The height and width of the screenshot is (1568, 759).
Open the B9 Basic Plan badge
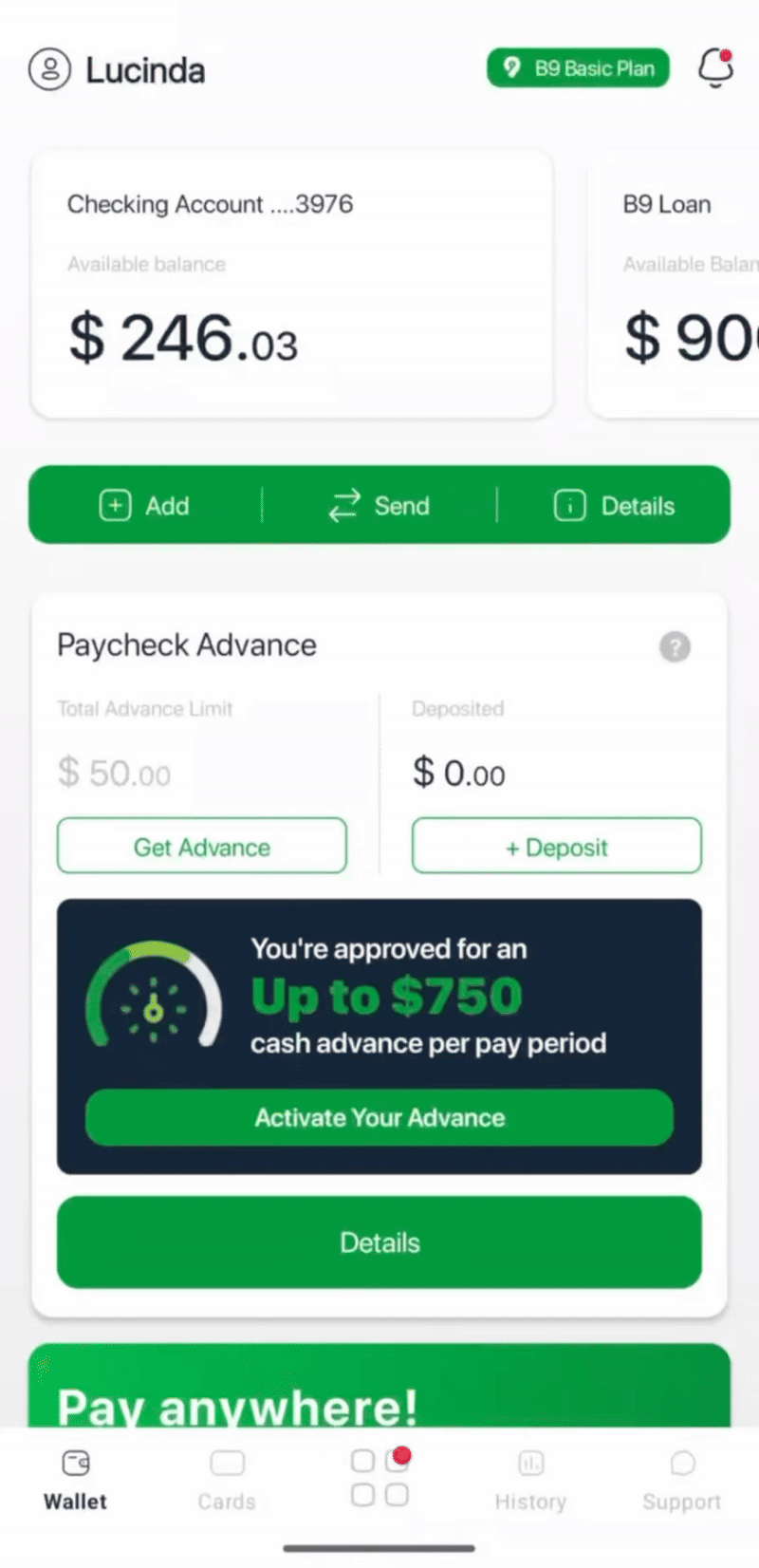(x=578, y=68)
